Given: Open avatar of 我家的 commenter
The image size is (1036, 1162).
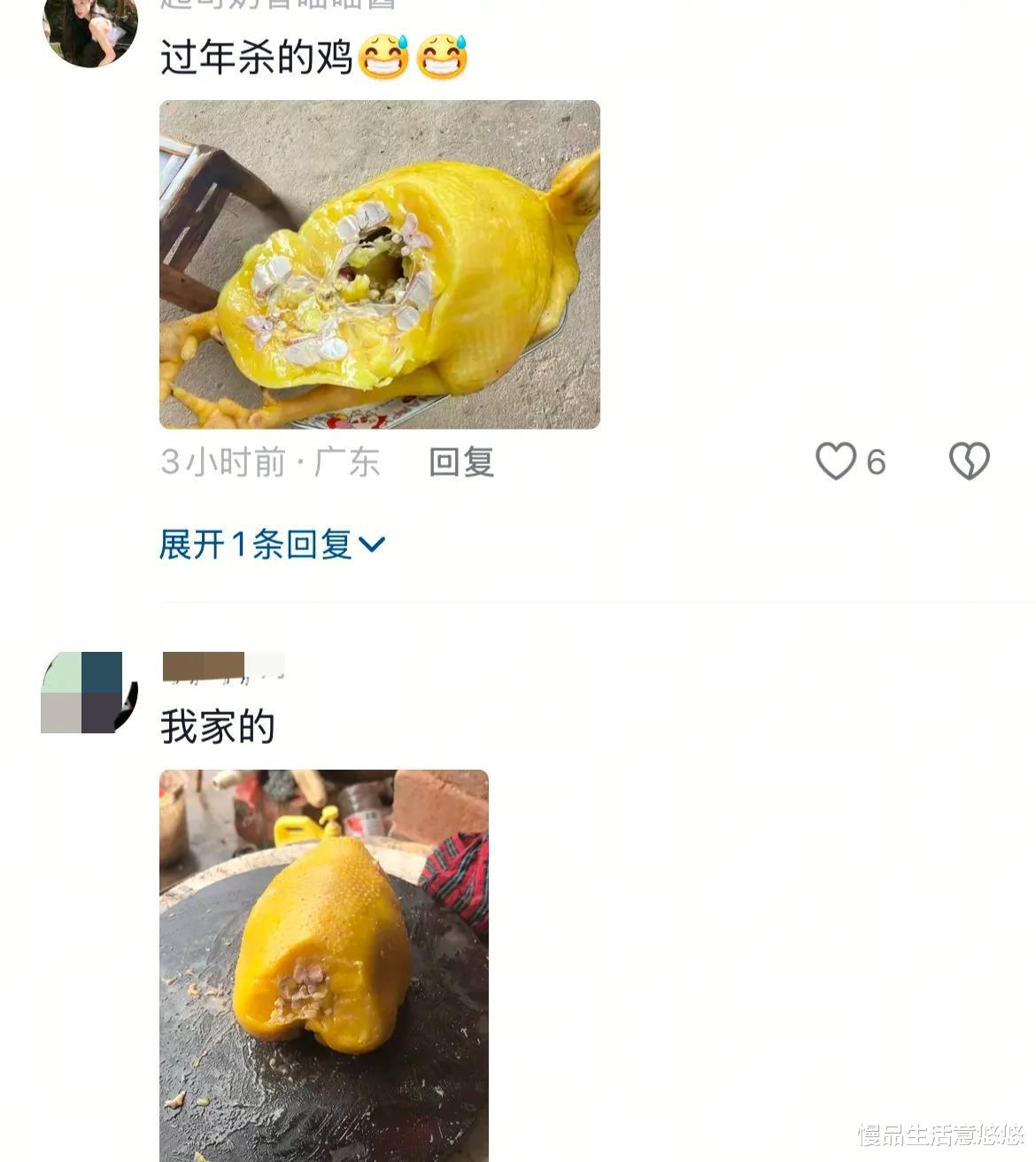Looking at the screenshot, I should 89,693.
